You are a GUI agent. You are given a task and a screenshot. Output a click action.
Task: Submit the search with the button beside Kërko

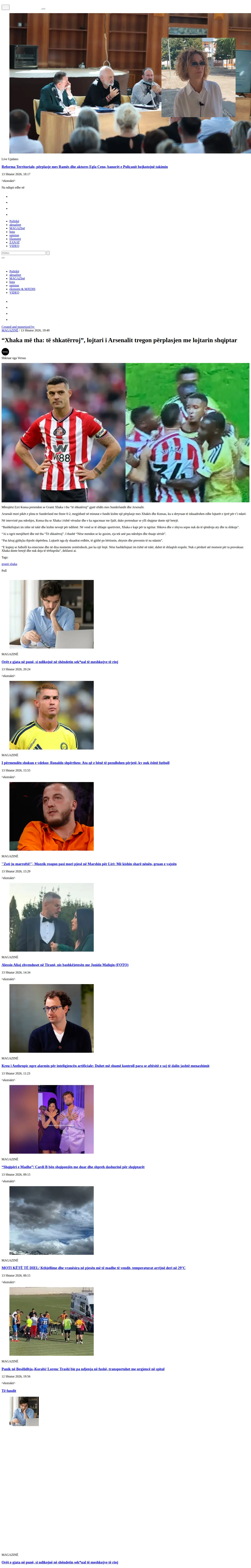(48, 253)
